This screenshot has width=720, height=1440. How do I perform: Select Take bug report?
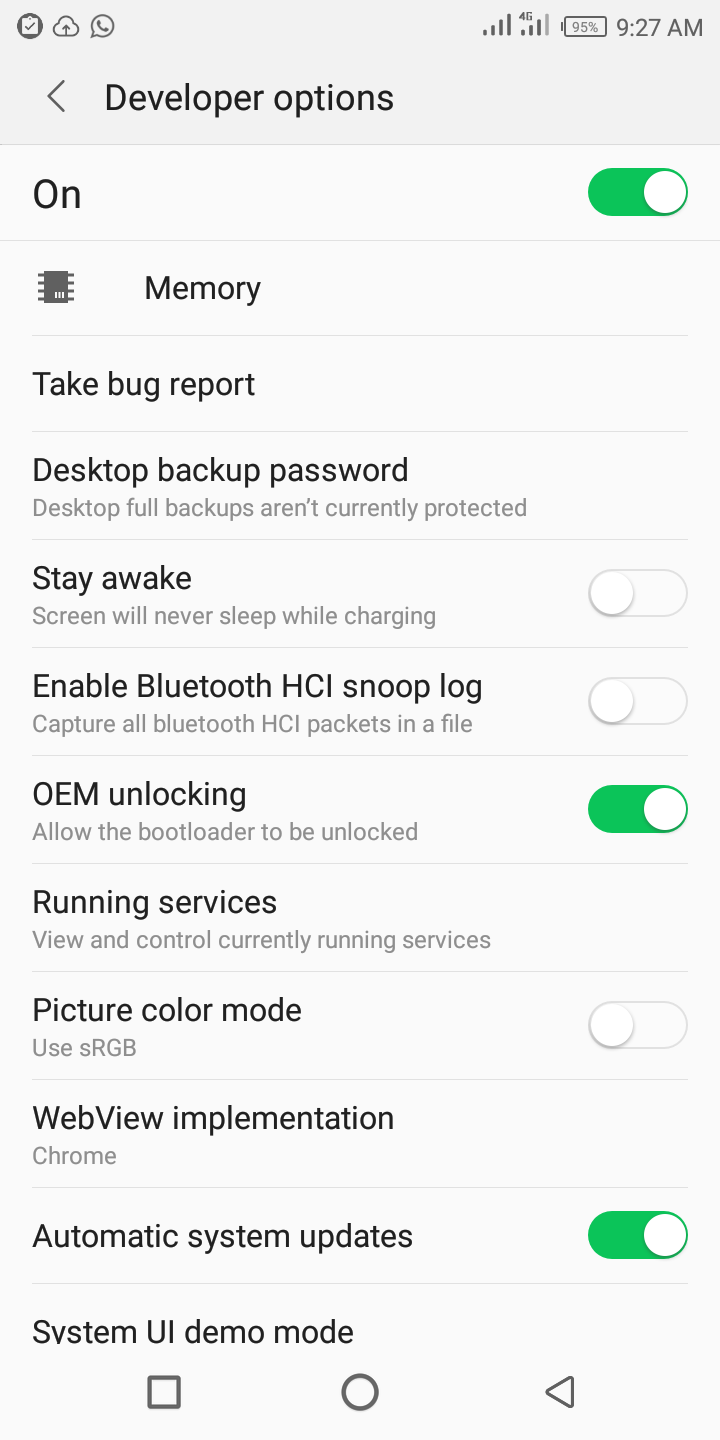pos(144,384)
